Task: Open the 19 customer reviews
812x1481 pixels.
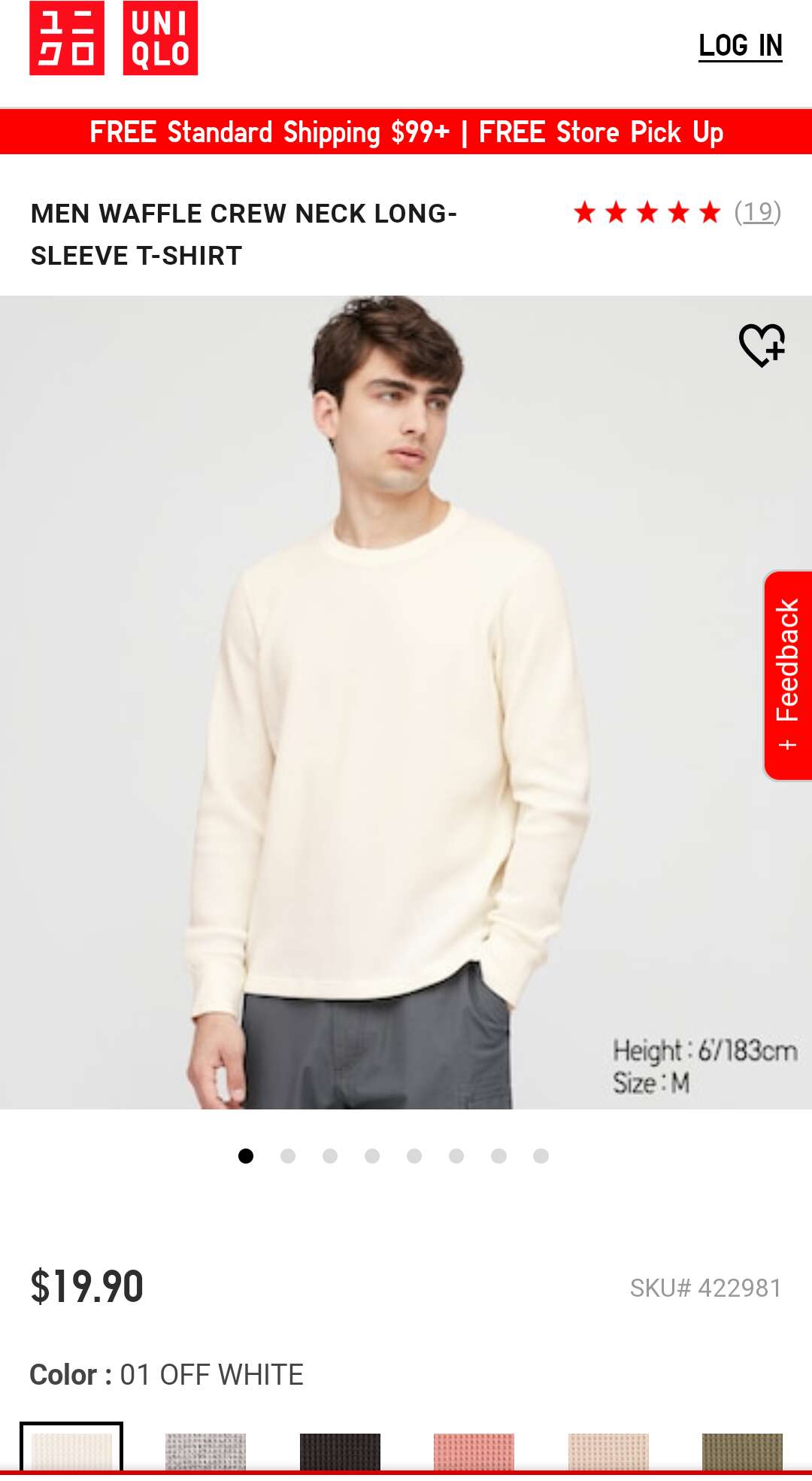Action: 758,212
